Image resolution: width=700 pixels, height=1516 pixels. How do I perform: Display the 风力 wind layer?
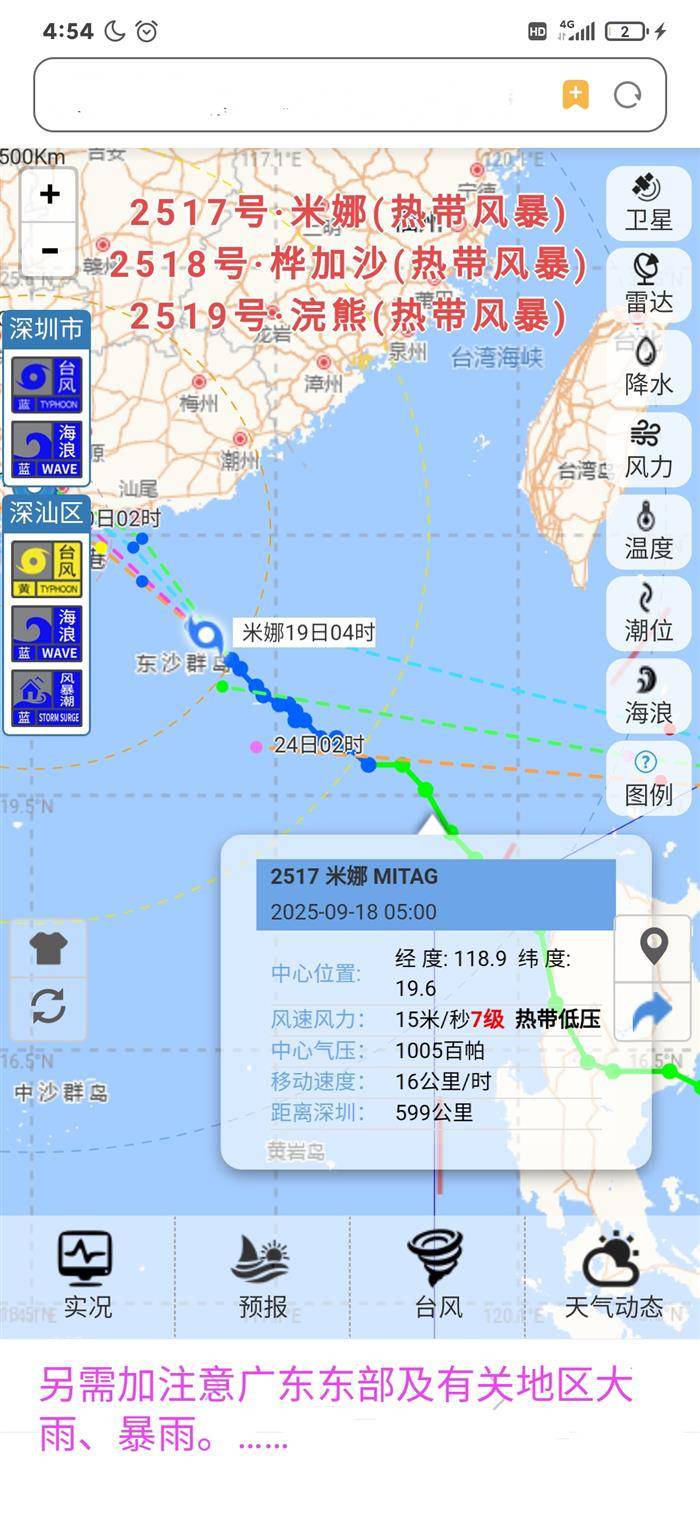pyautogui.click(x=648, y=449)
